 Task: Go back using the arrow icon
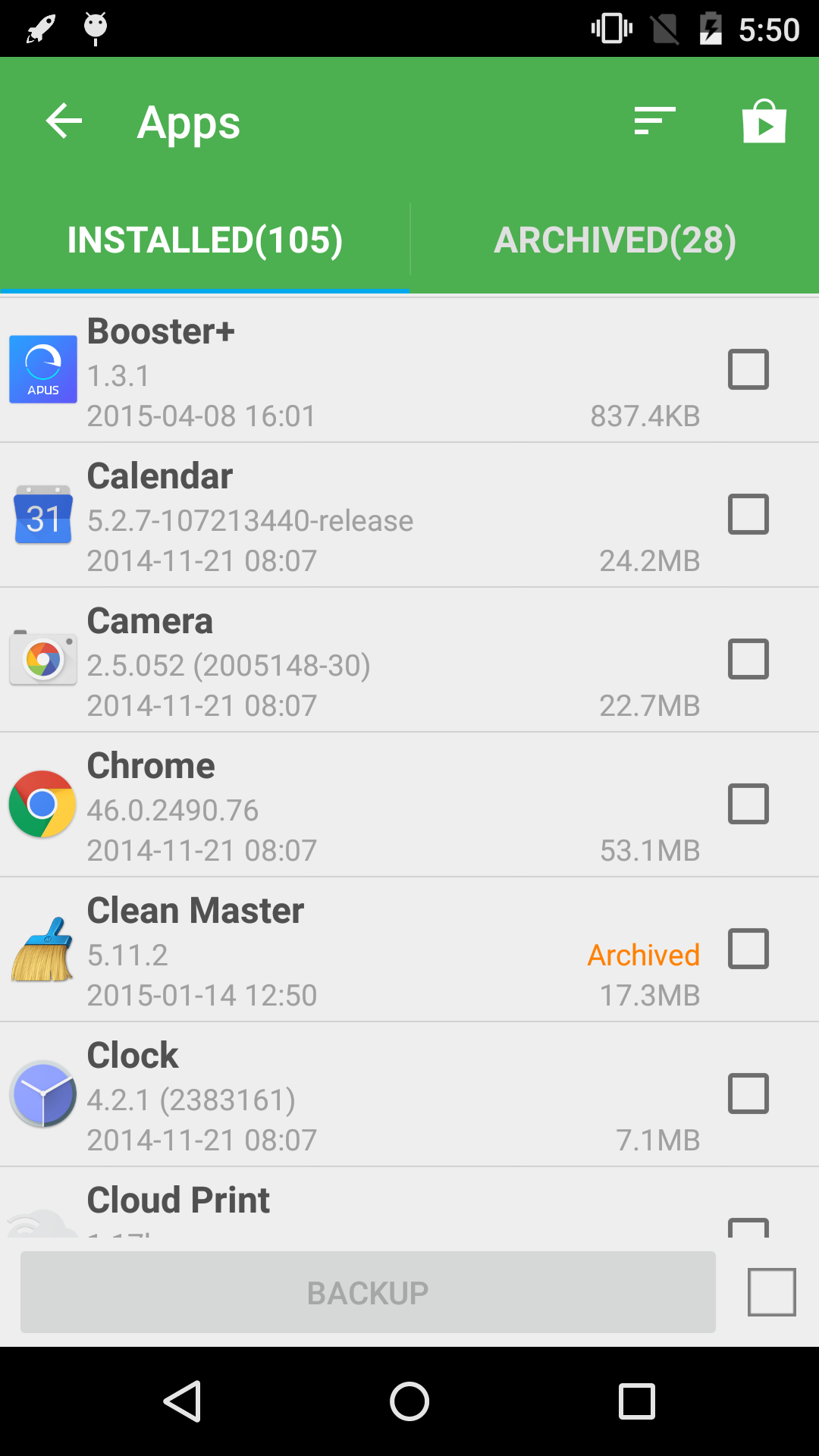click(x=64, y=121)
